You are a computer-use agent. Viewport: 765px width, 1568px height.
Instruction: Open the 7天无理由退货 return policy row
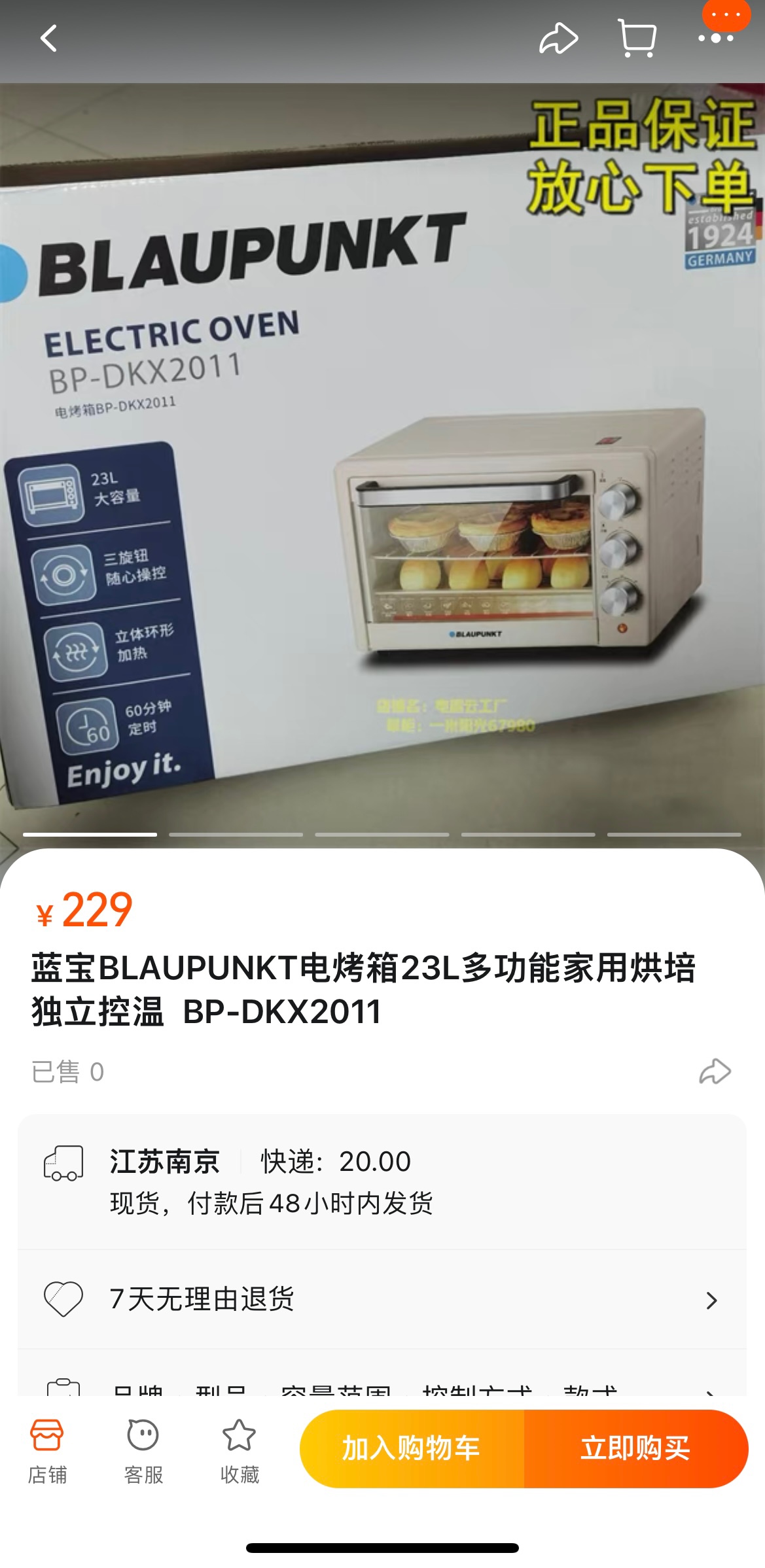[382, 1299]
